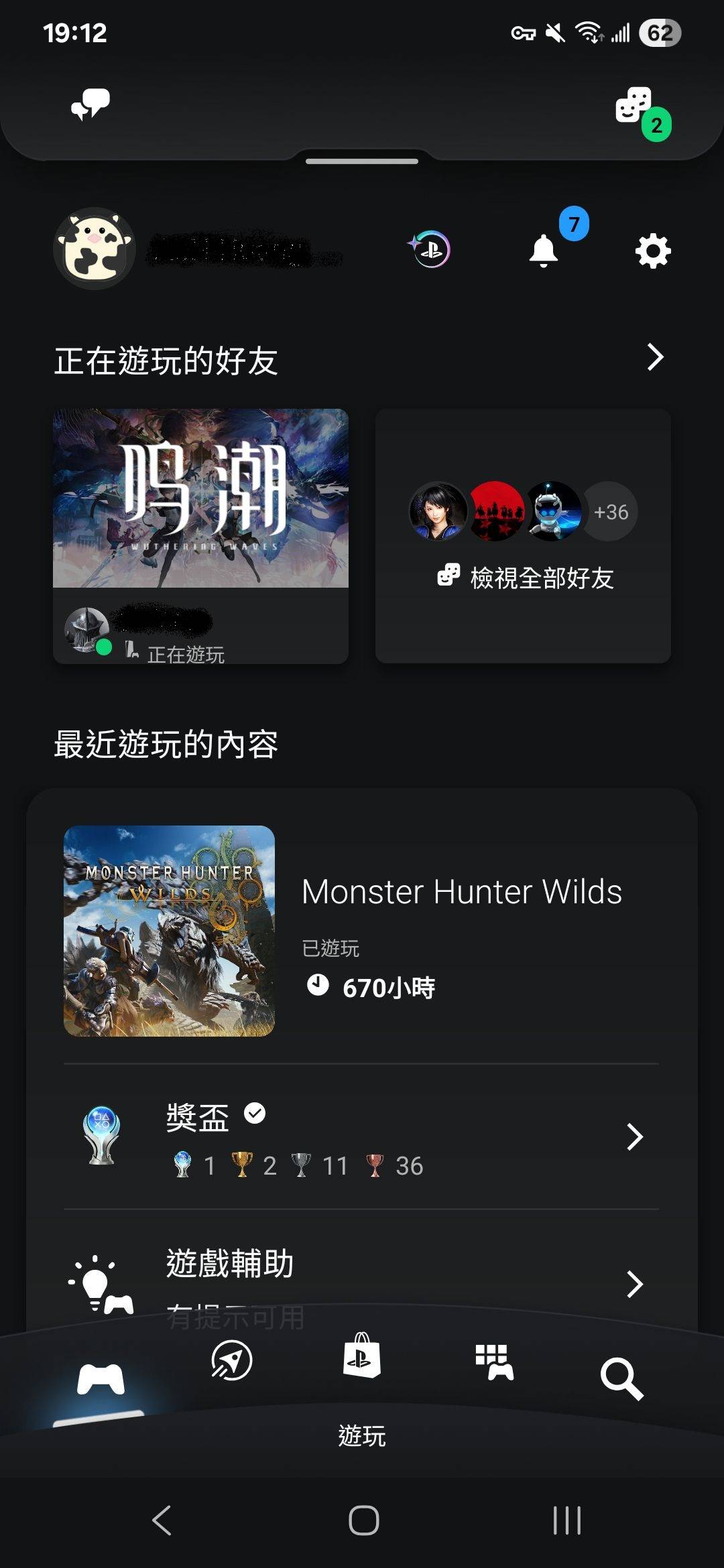Screen dimensions: 724x1568
Task: Open the 鳴潮 Wuthering Waves friend card
Action: click(x=200, y=509)
